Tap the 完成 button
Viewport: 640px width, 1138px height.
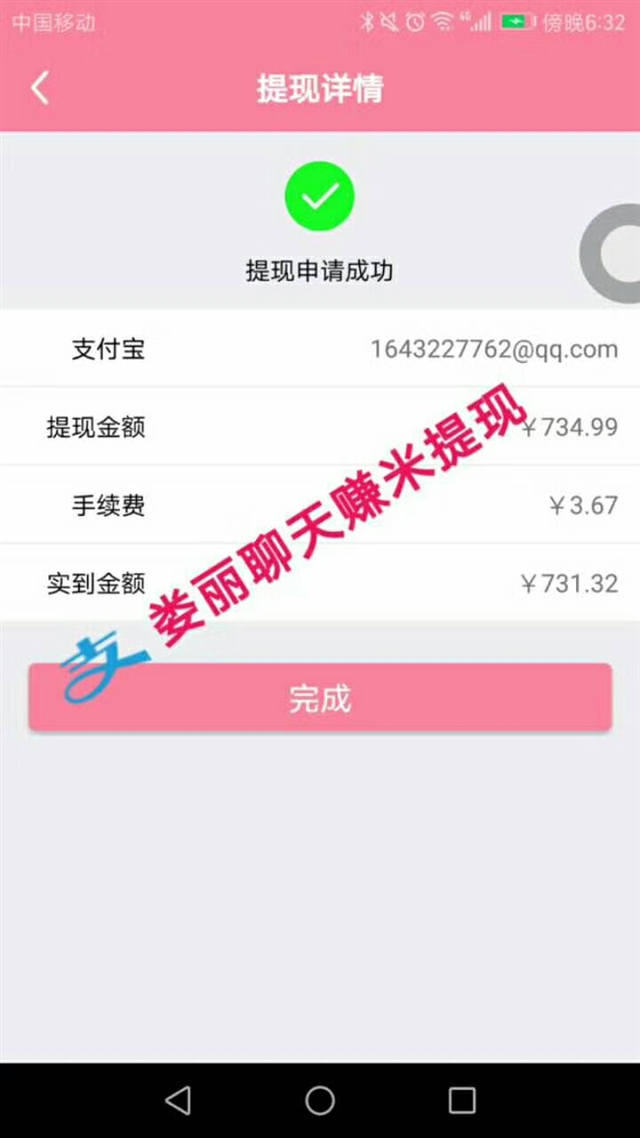click(320, 697)
